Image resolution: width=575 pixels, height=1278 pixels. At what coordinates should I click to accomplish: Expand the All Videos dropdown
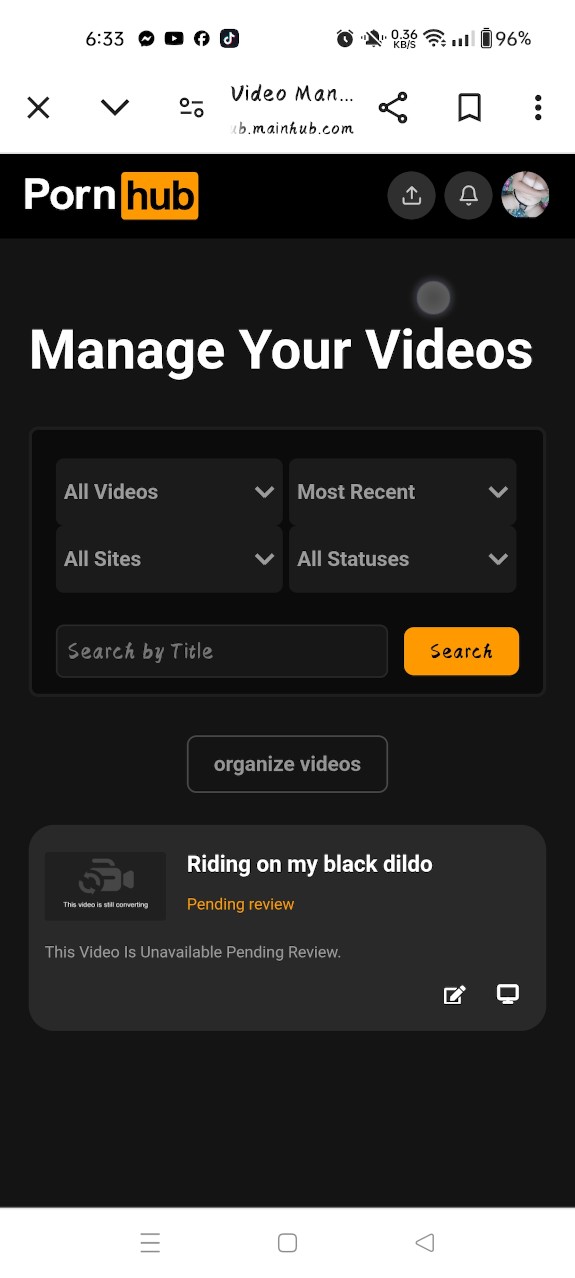pyautogui.click(x=169, y=492)
